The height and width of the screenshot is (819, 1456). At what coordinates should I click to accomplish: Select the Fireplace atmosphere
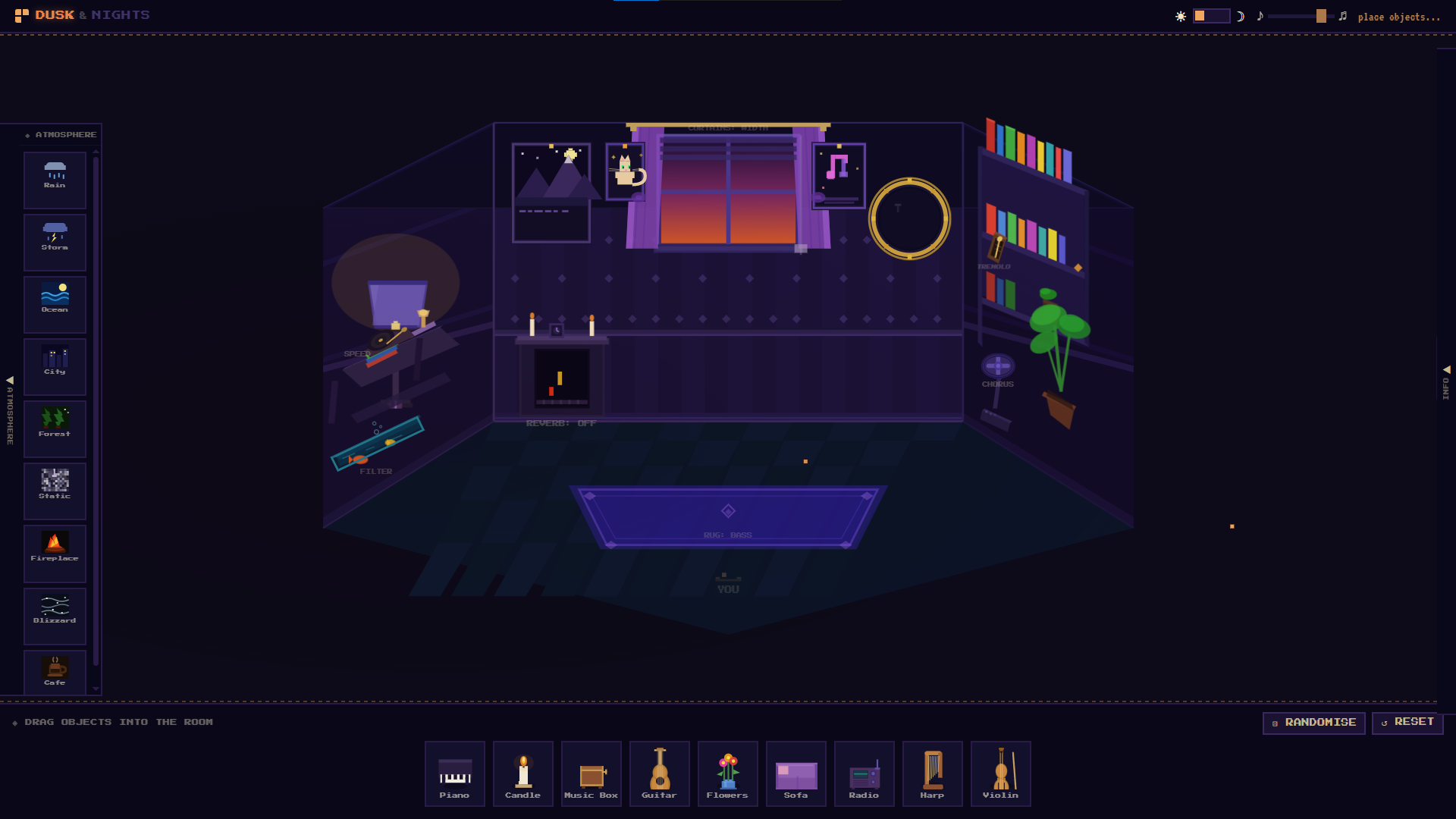(55, 553)
